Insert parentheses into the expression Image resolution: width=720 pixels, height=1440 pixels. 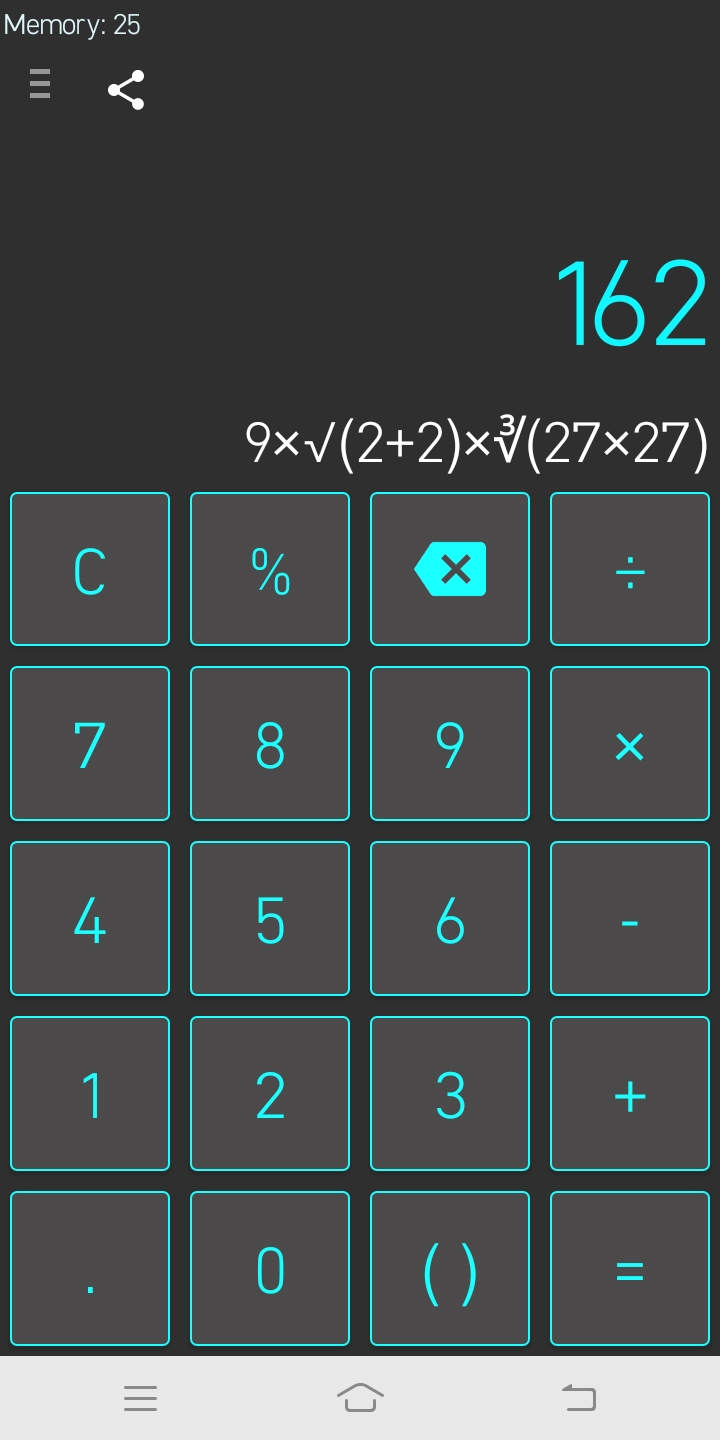(450, 1269)
